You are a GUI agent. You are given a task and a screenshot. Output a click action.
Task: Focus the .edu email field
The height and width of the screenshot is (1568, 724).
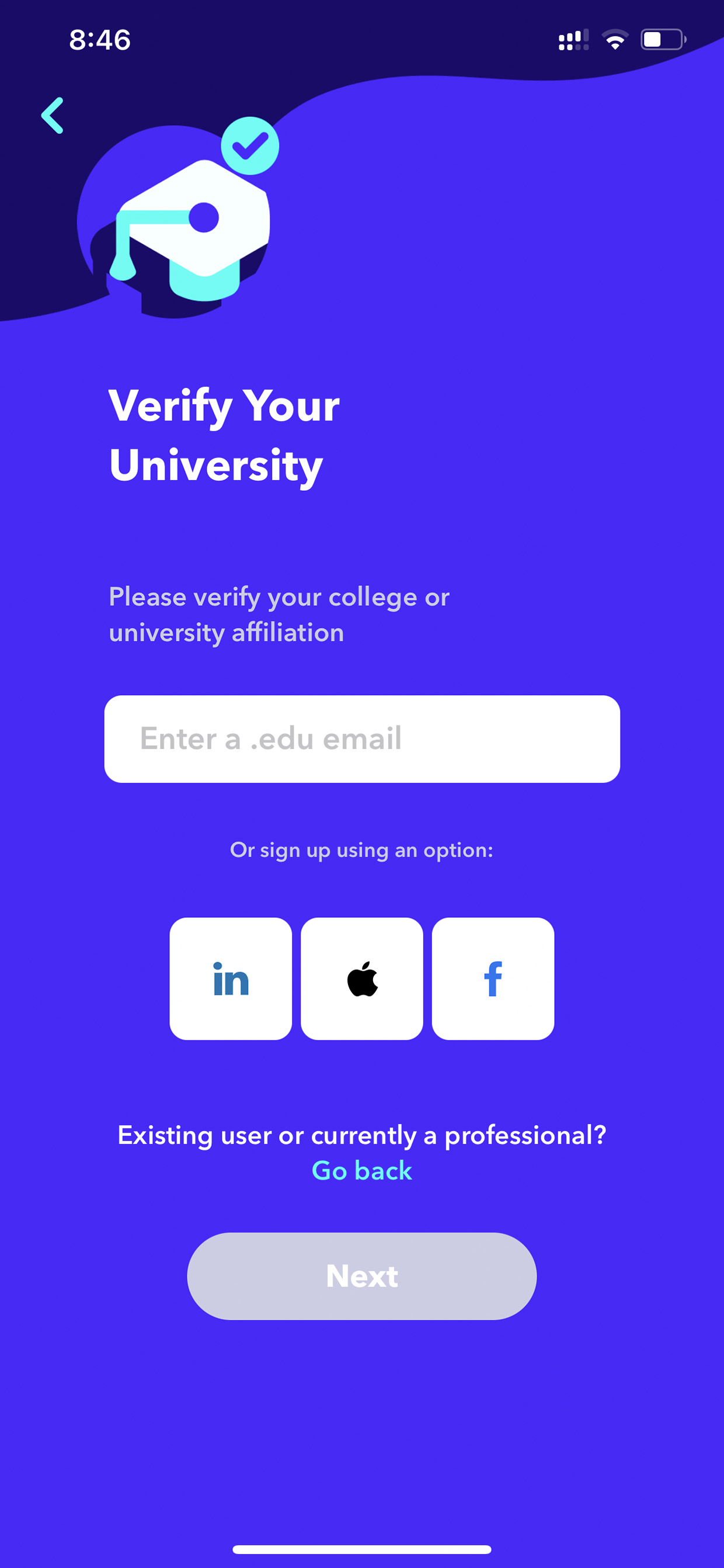click(362, 738)
